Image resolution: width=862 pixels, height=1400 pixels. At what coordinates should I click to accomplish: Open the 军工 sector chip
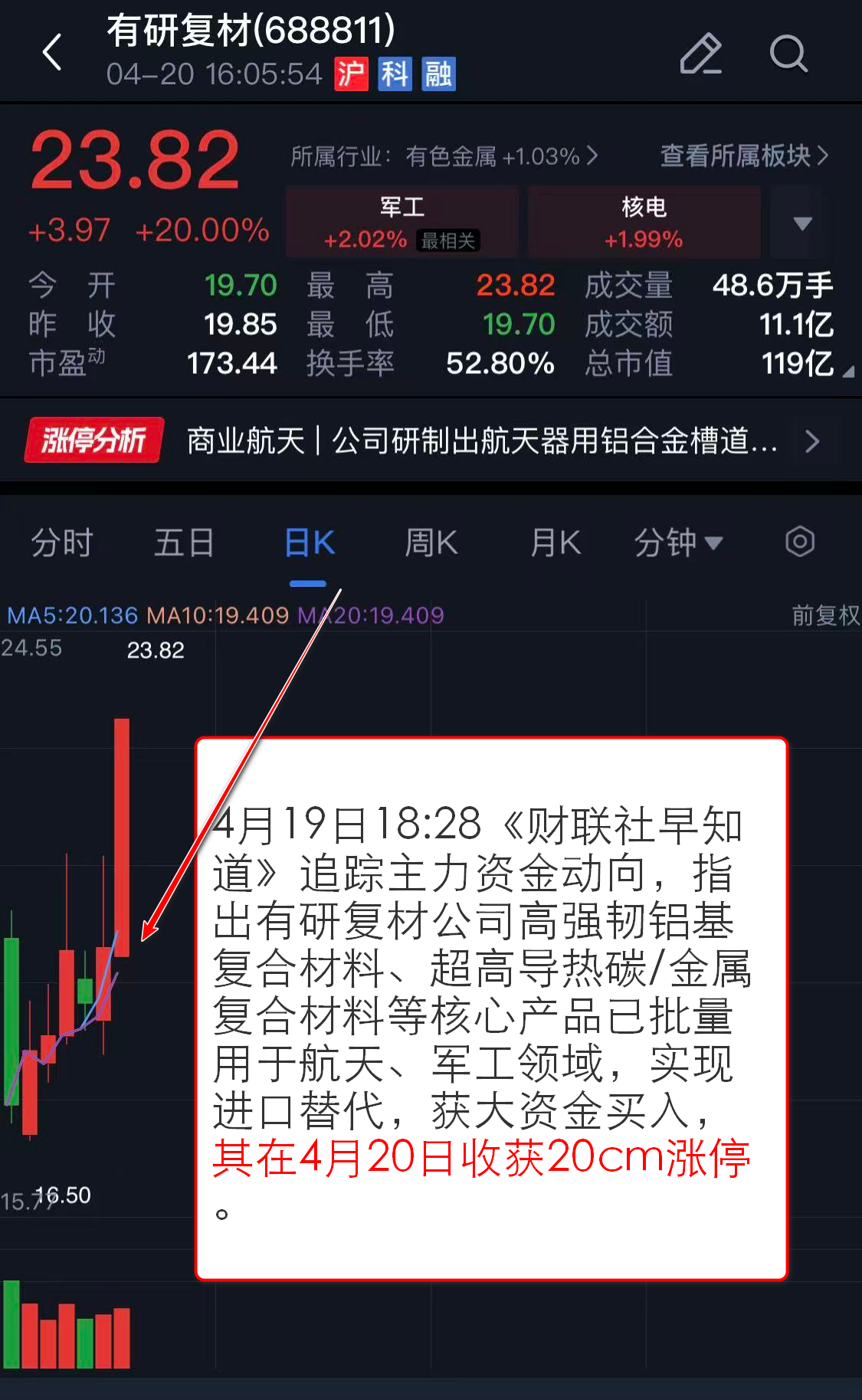point(402,222)
